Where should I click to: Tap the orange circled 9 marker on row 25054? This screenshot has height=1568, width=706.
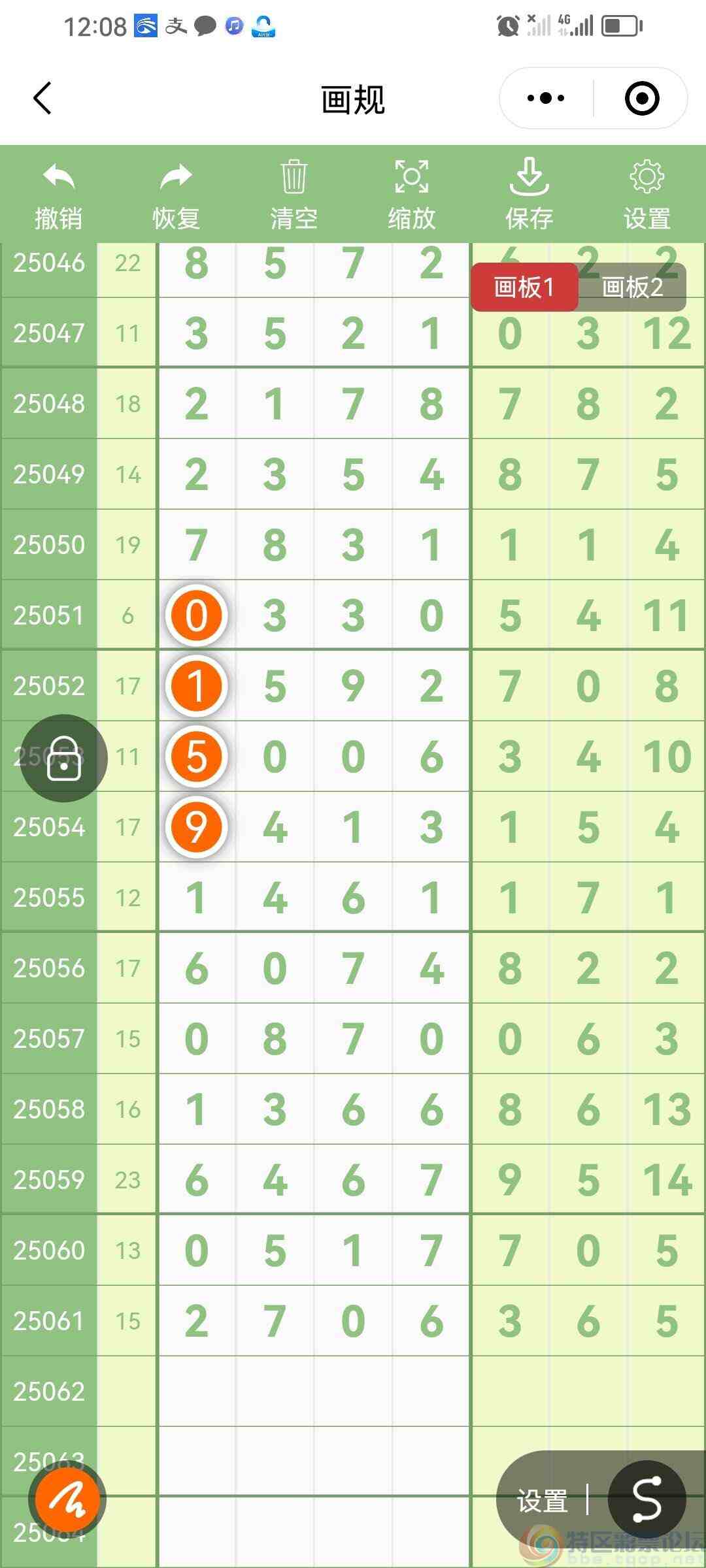click(x=197, y=827)
